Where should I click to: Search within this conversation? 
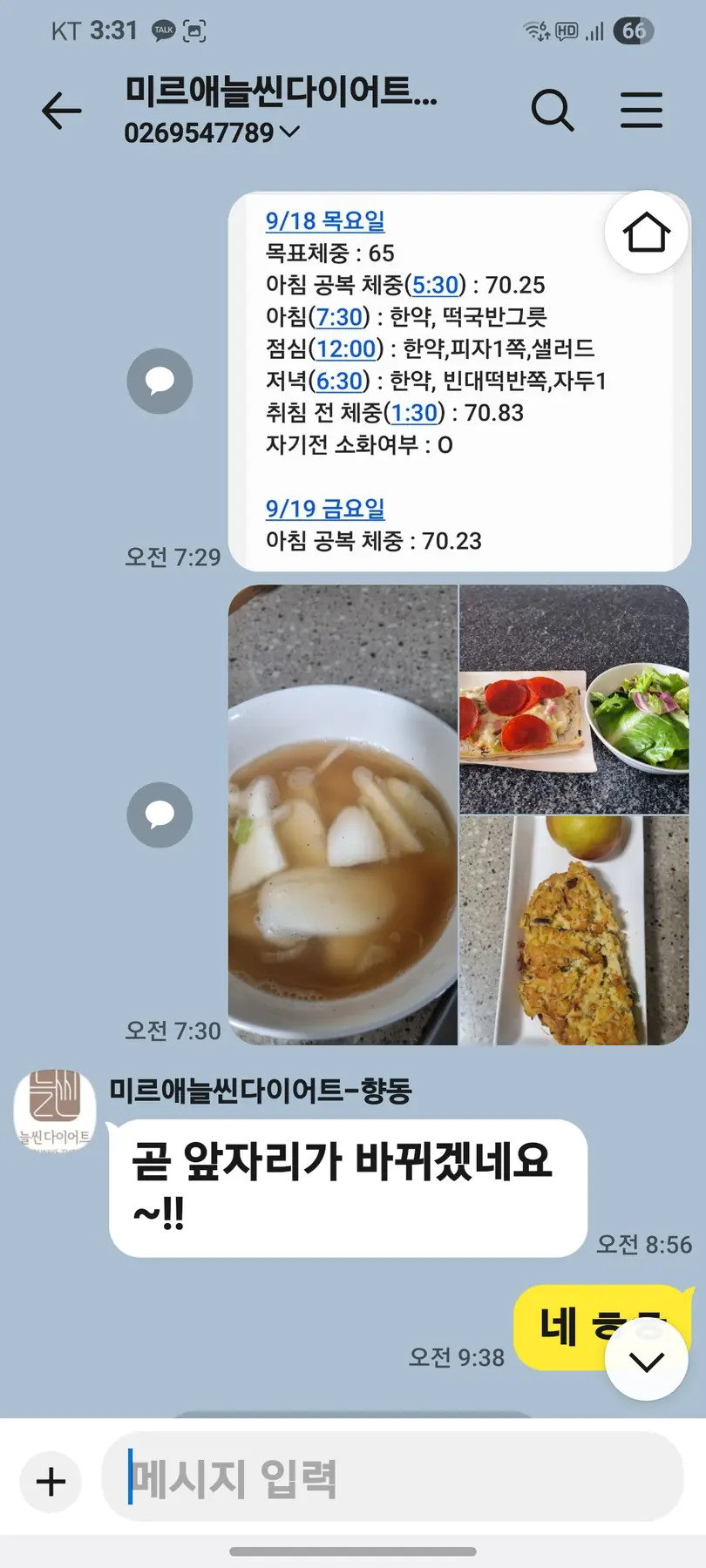[553, 111]
